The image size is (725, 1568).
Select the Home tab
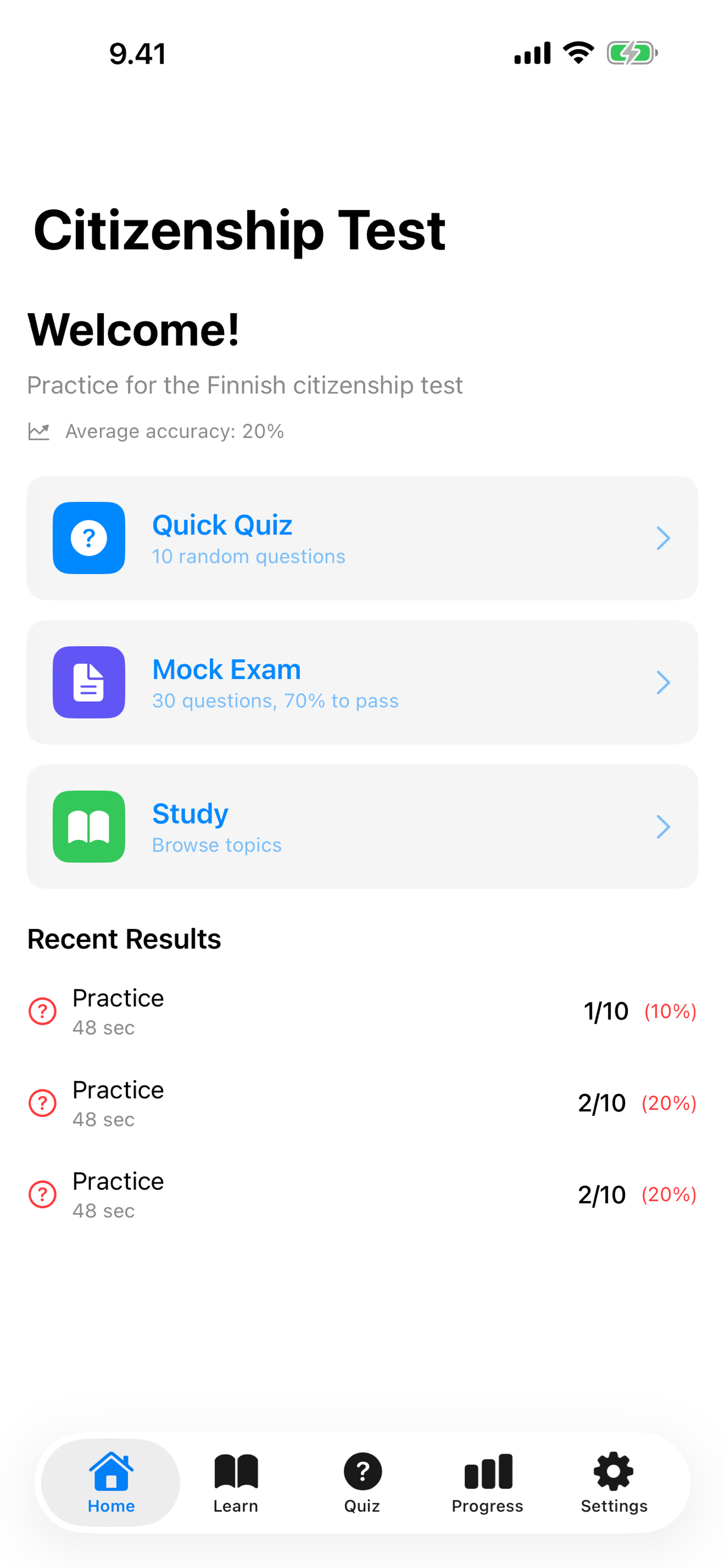(111, 1483)
